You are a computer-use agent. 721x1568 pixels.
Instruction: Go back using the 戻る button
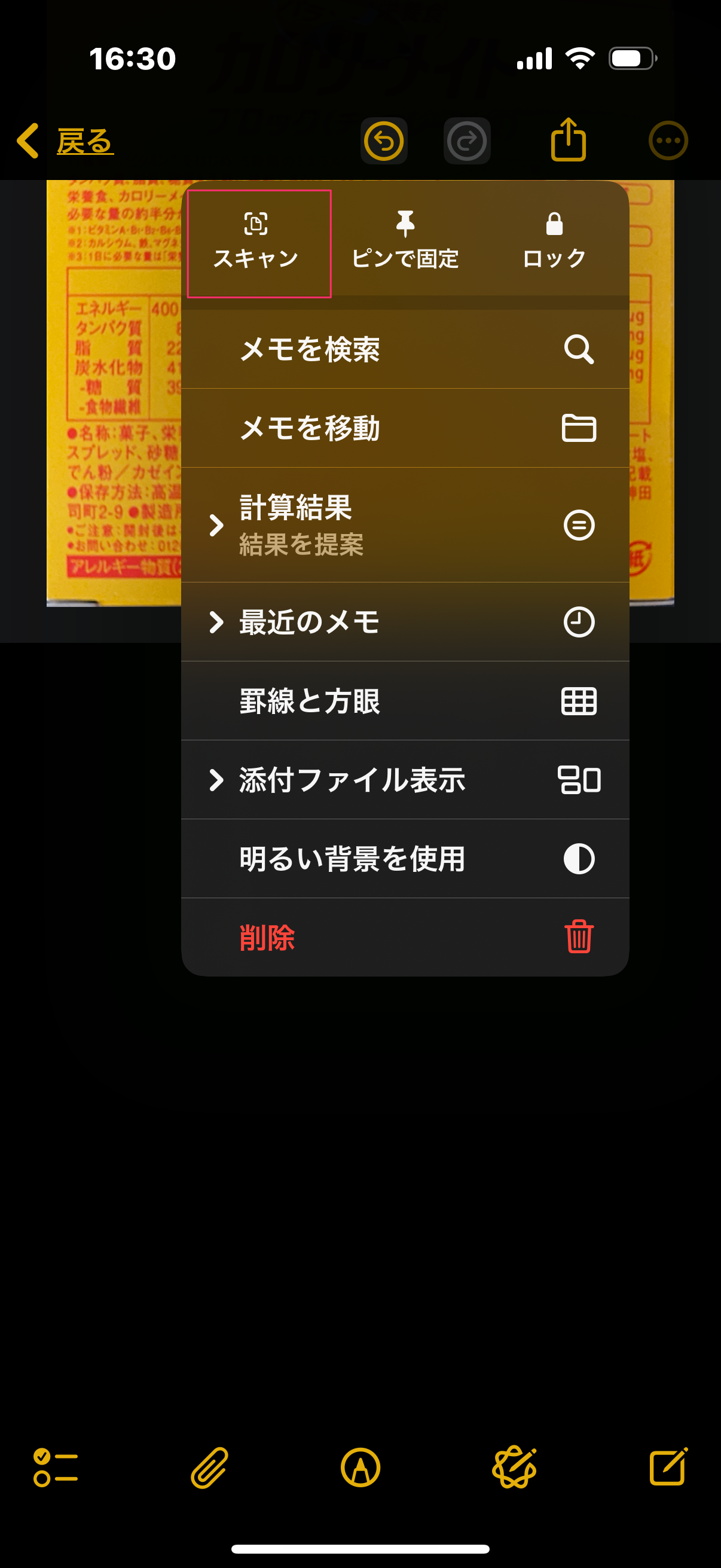(65, 141)
